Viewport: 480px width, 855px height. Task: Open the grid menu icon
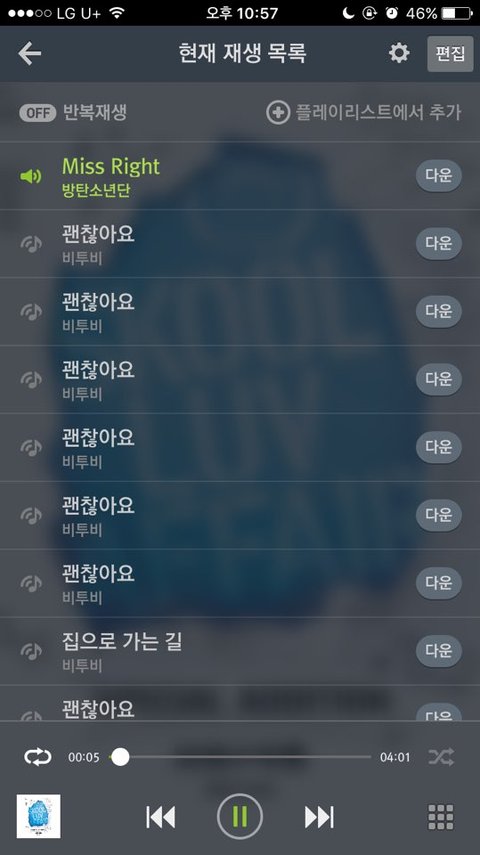click(x=441, y=817)
